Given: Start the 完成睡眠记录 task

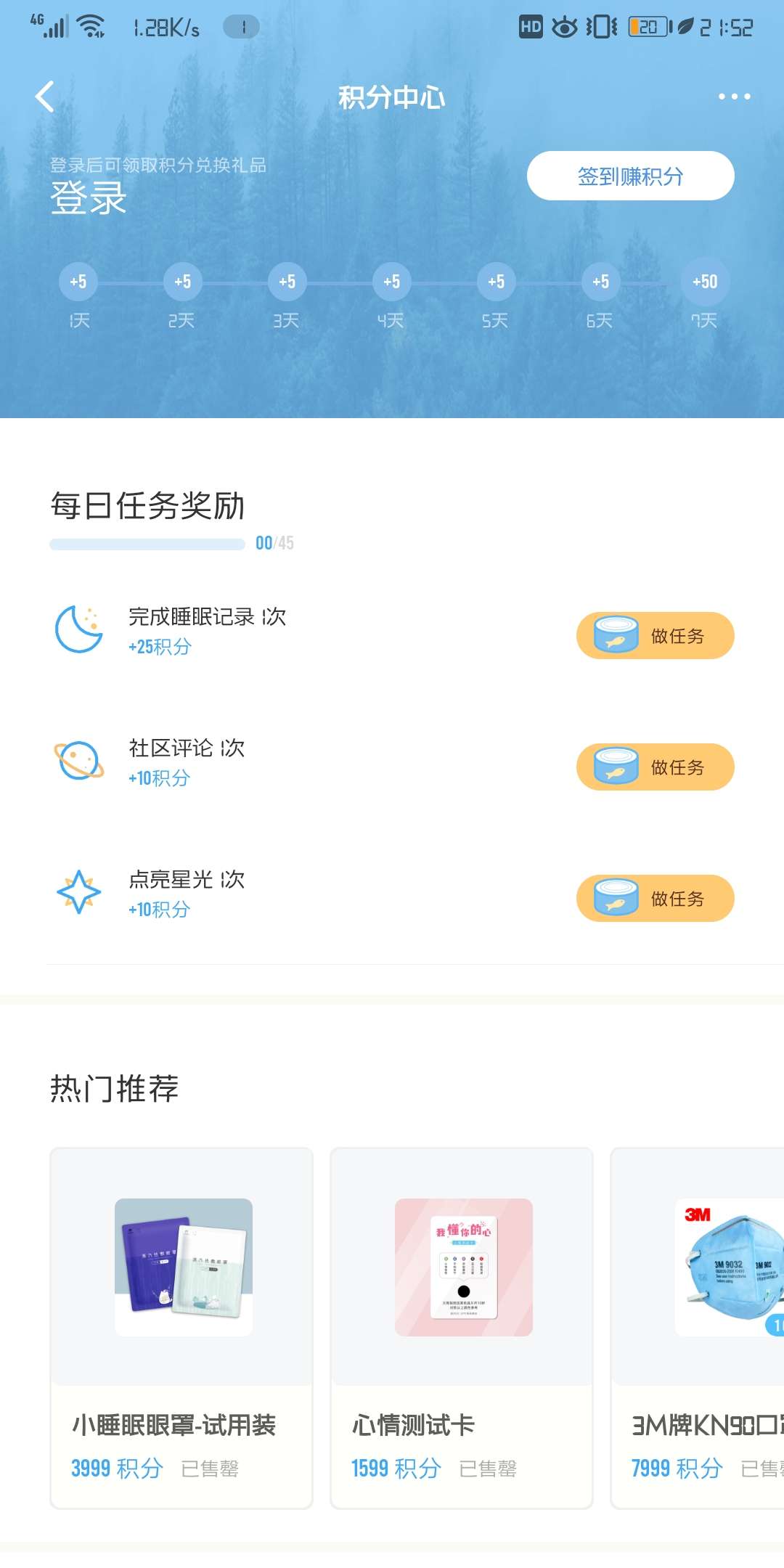Looking at the screenshot, I should click(x=655, y=636).
